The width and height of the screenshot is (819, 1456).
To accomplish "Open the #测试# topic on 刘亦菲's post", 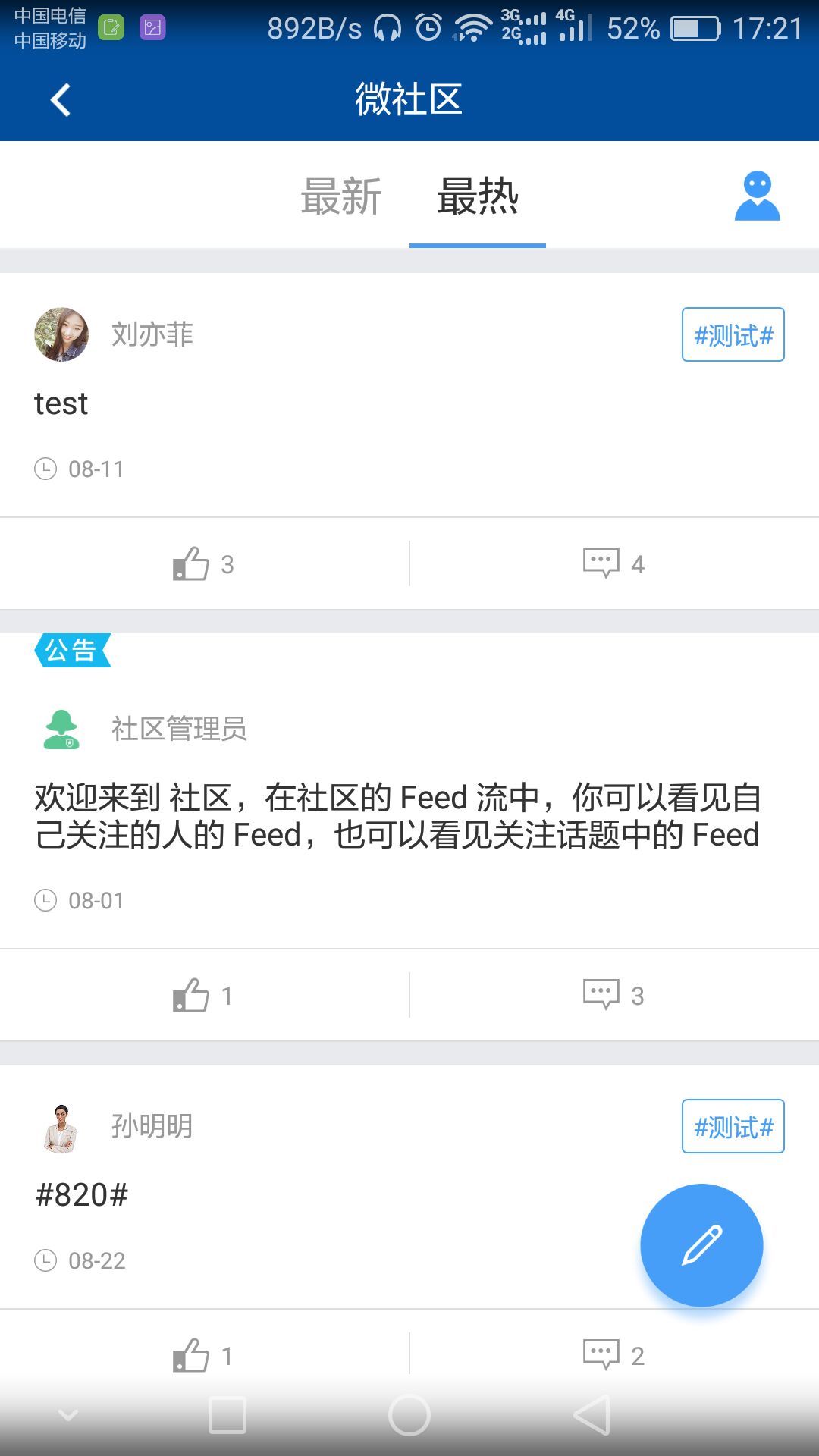I will coord(733,334).
